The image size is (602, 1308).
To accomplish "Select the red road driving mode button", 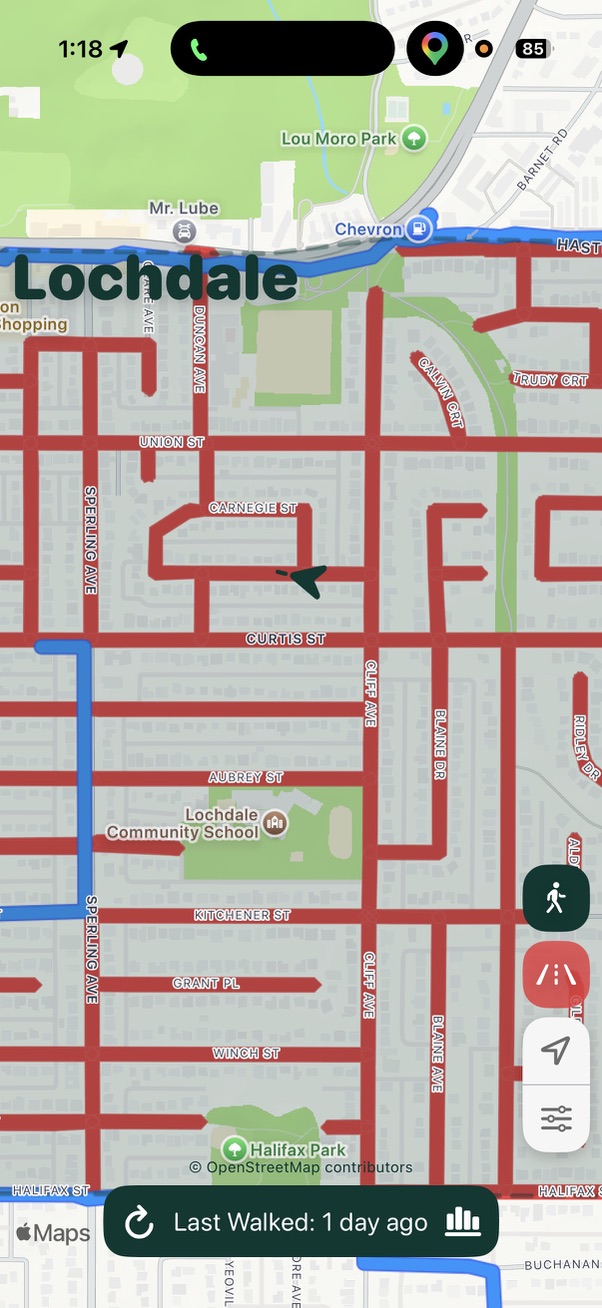I will coord(556,974).
